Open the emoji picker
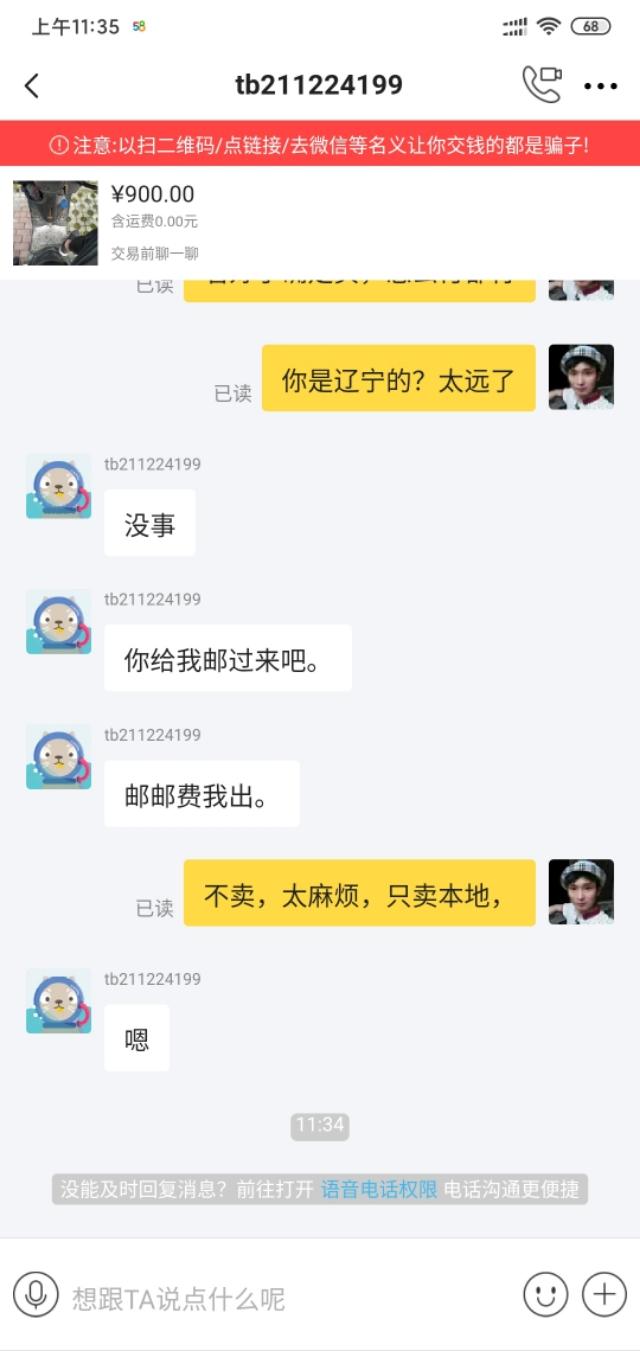The height and width of the screenshot is (1351, 640). click(x=545, y=1295)
